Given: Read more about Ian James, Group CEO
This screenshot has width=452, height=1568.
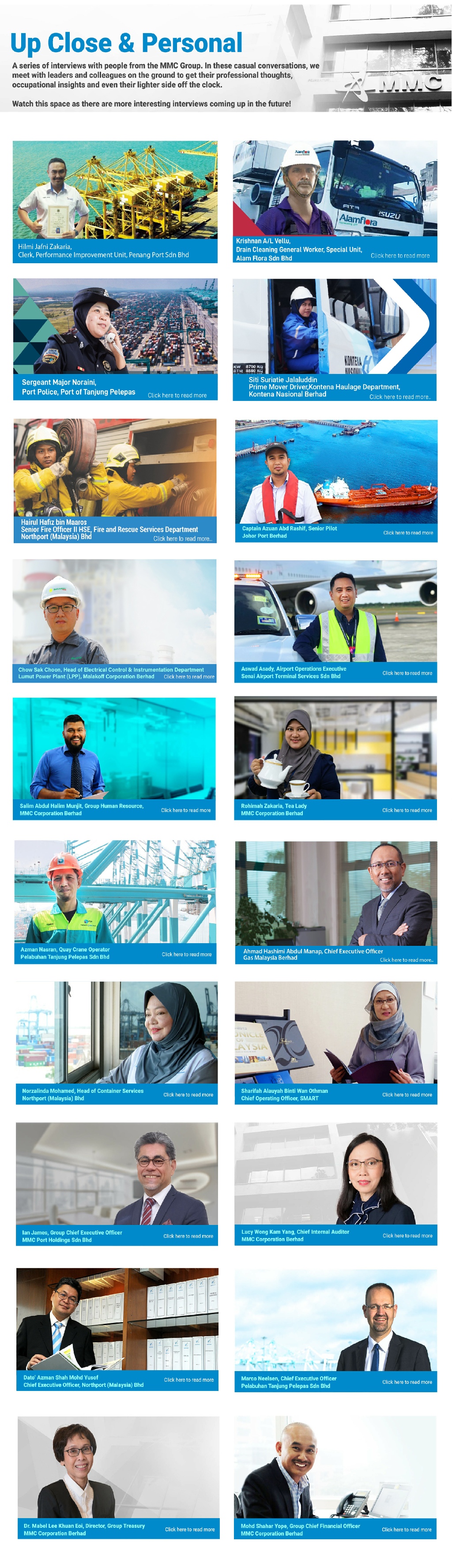Looking at the screenshot, I should (x=188, y=1236).
